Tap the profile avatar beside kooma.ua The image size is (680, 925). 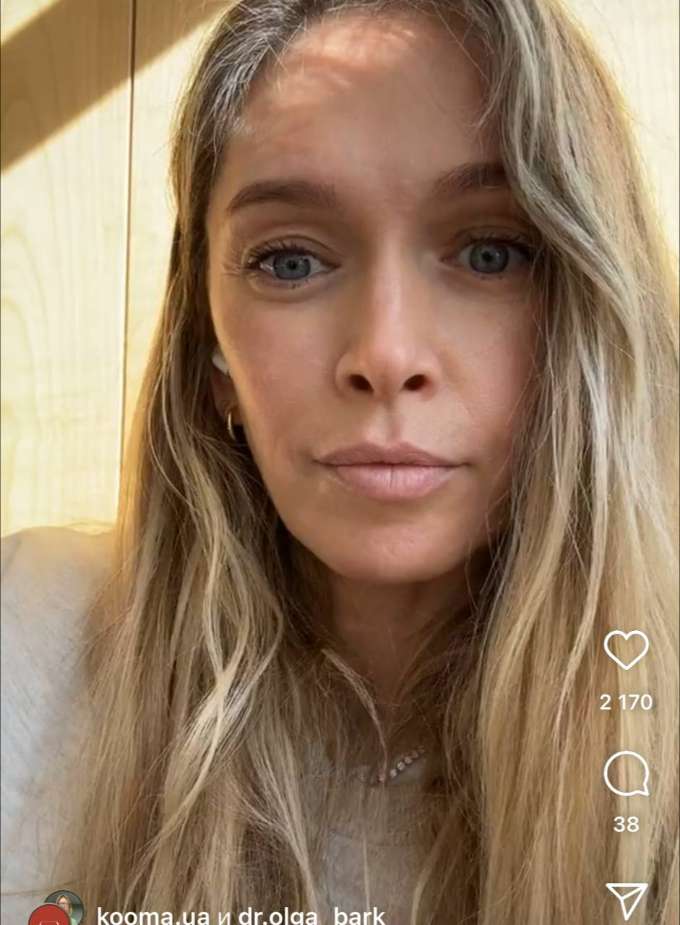(62, 908)
